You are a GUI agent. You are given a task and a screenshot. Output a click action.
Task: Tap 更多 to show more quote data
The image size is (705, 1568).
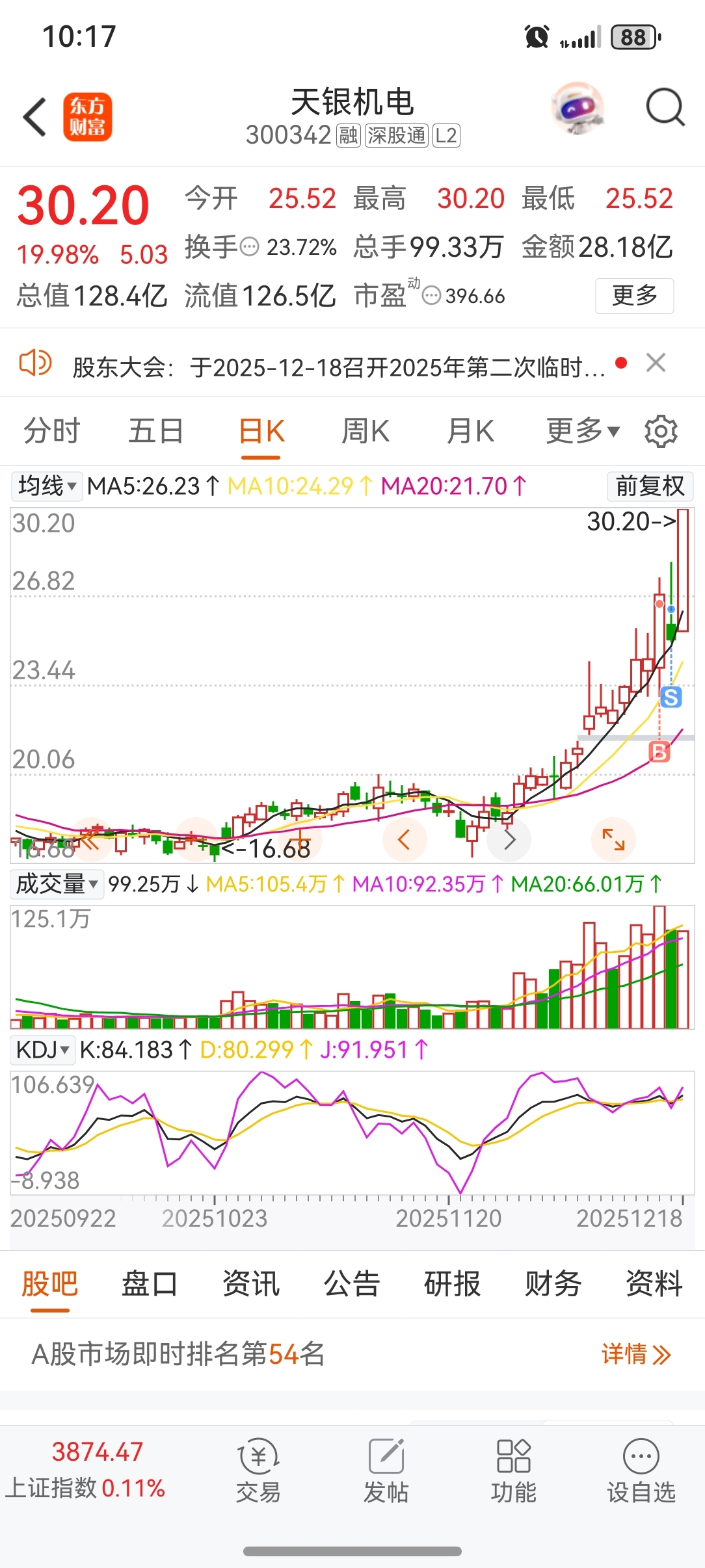coord(634,296)
